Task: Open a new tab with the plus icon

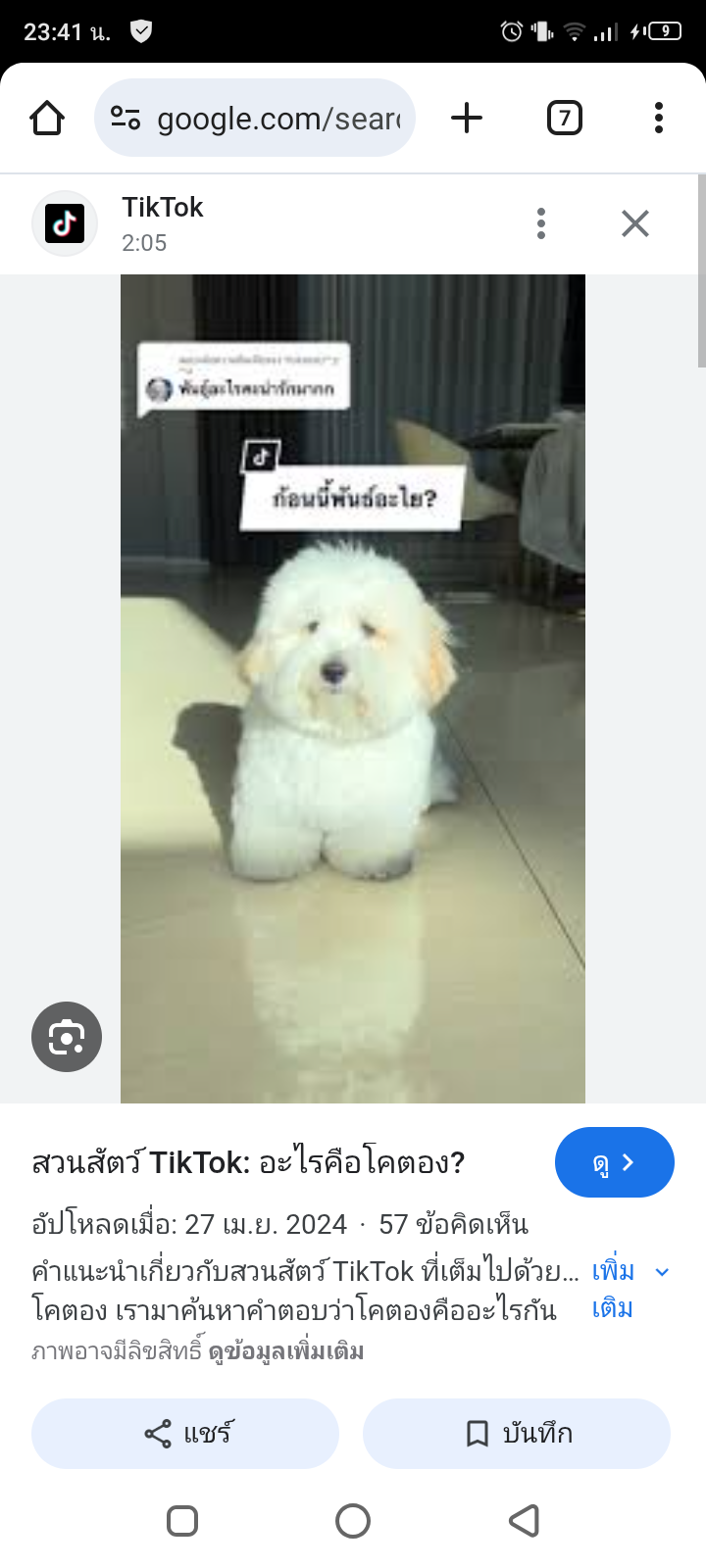Action: (x=467, y=119)
